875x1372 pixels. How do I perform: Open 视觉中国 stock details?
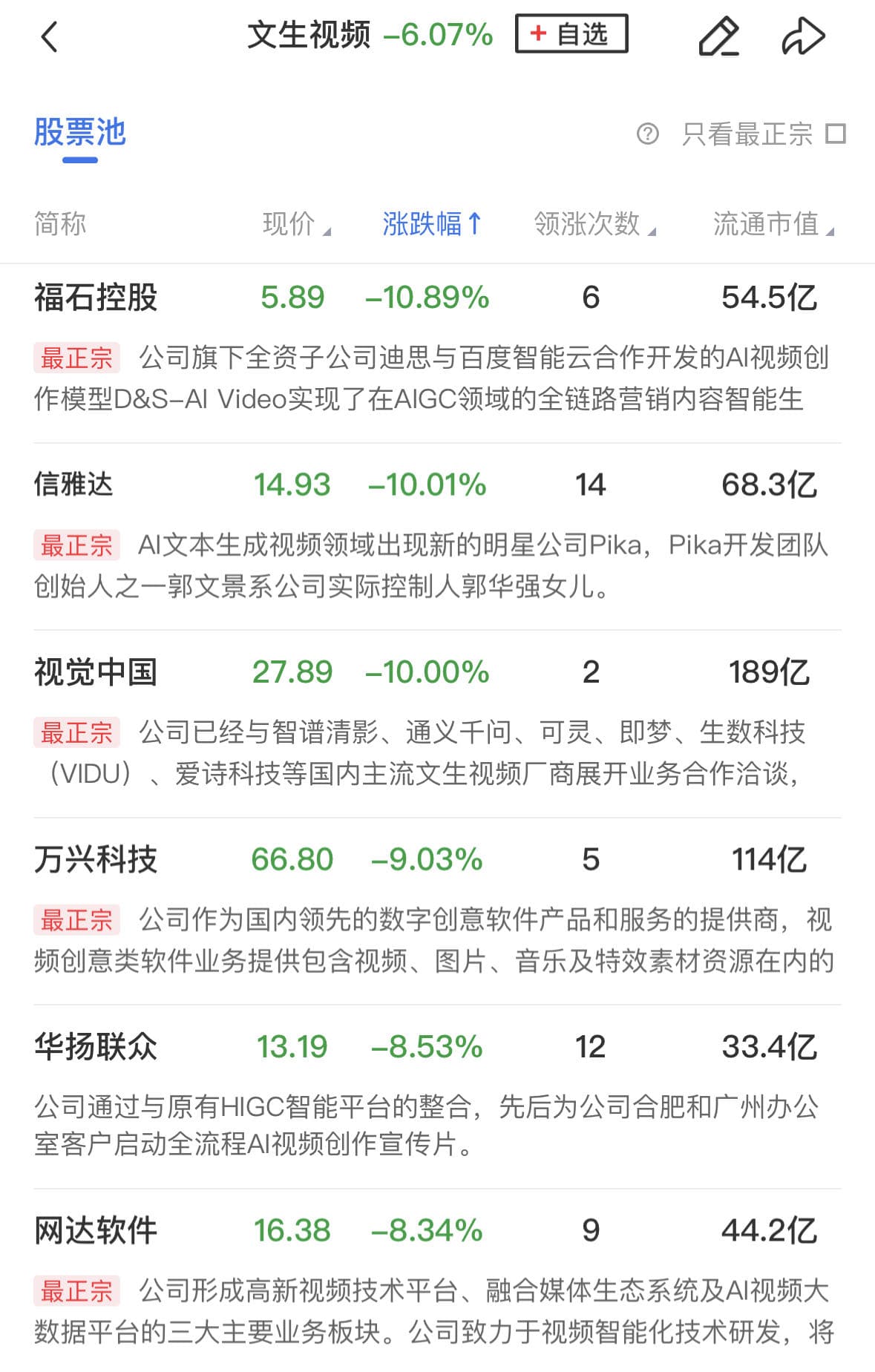[96, 672]
